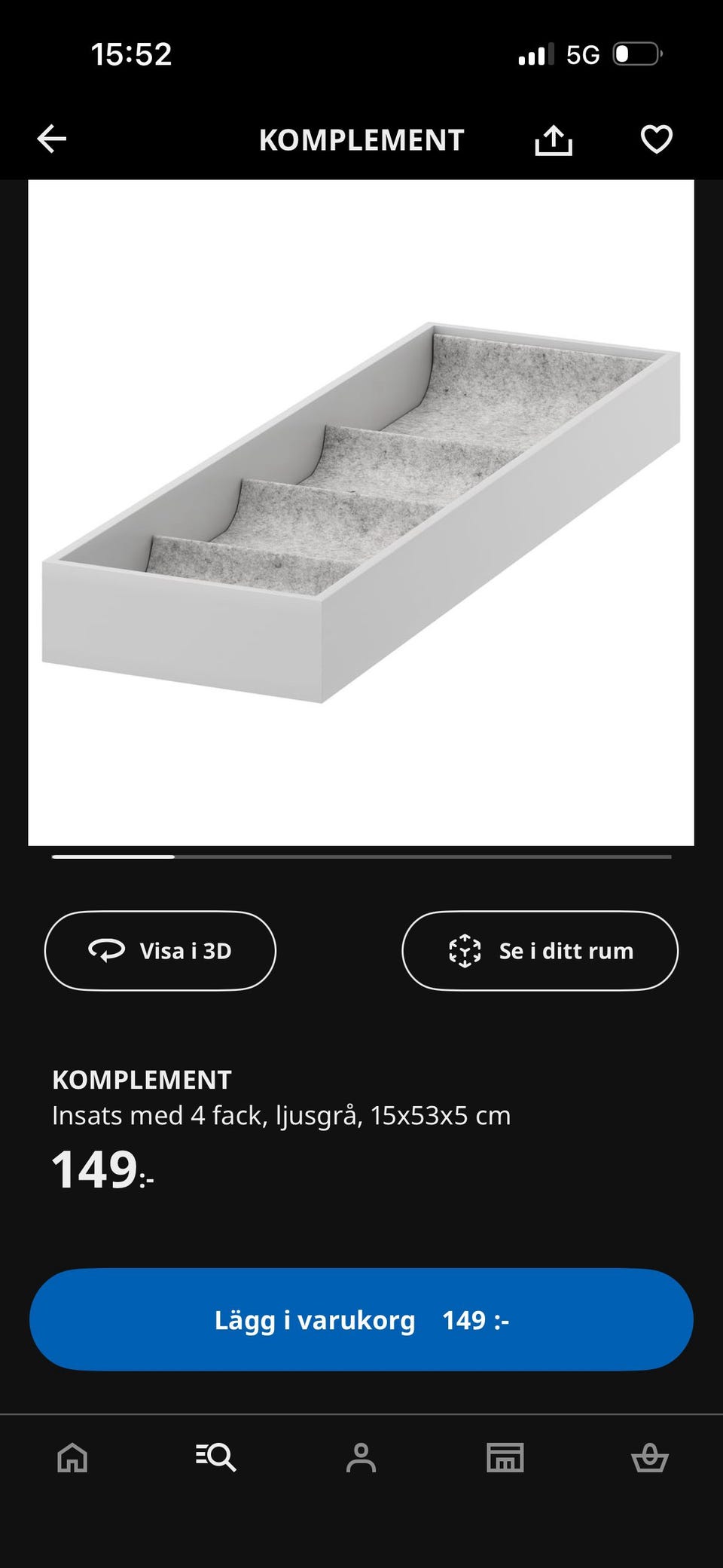Open the Store section in bottom navigation
The width and height of the screenshot is (723, 1568).
[x=506, y=1457]
